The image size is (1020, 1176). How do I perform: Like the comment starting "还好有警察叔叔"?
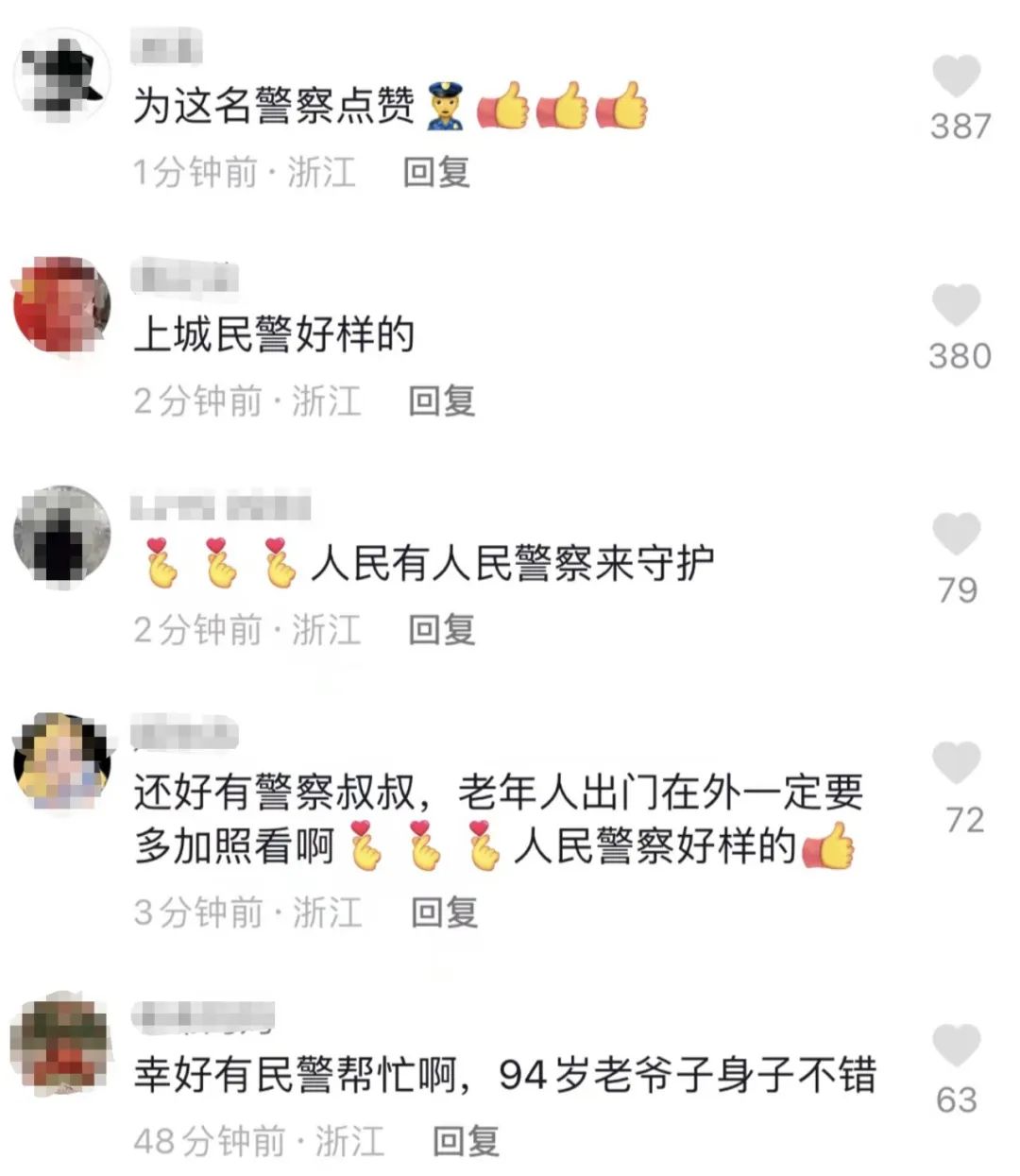pos(957,764)
